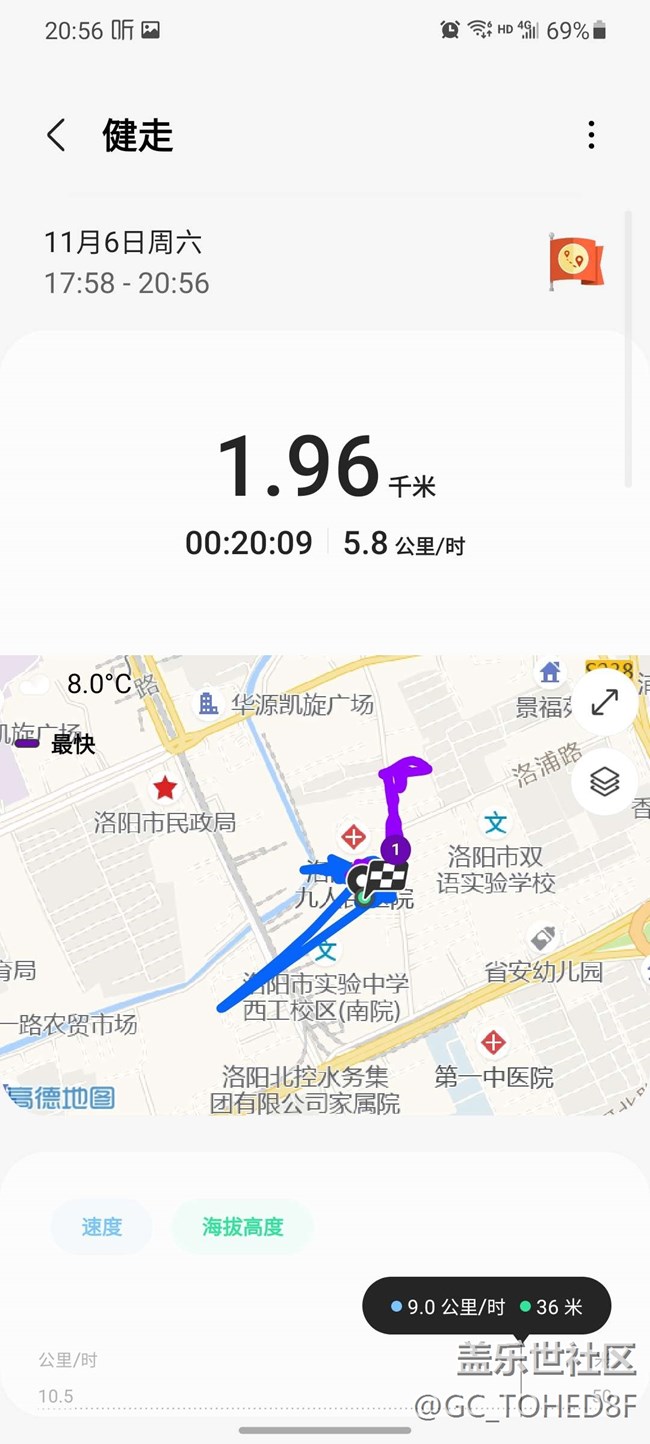The image size is (650, 1444).
Task: Open the more options menu
Action: tap(591, 135)
